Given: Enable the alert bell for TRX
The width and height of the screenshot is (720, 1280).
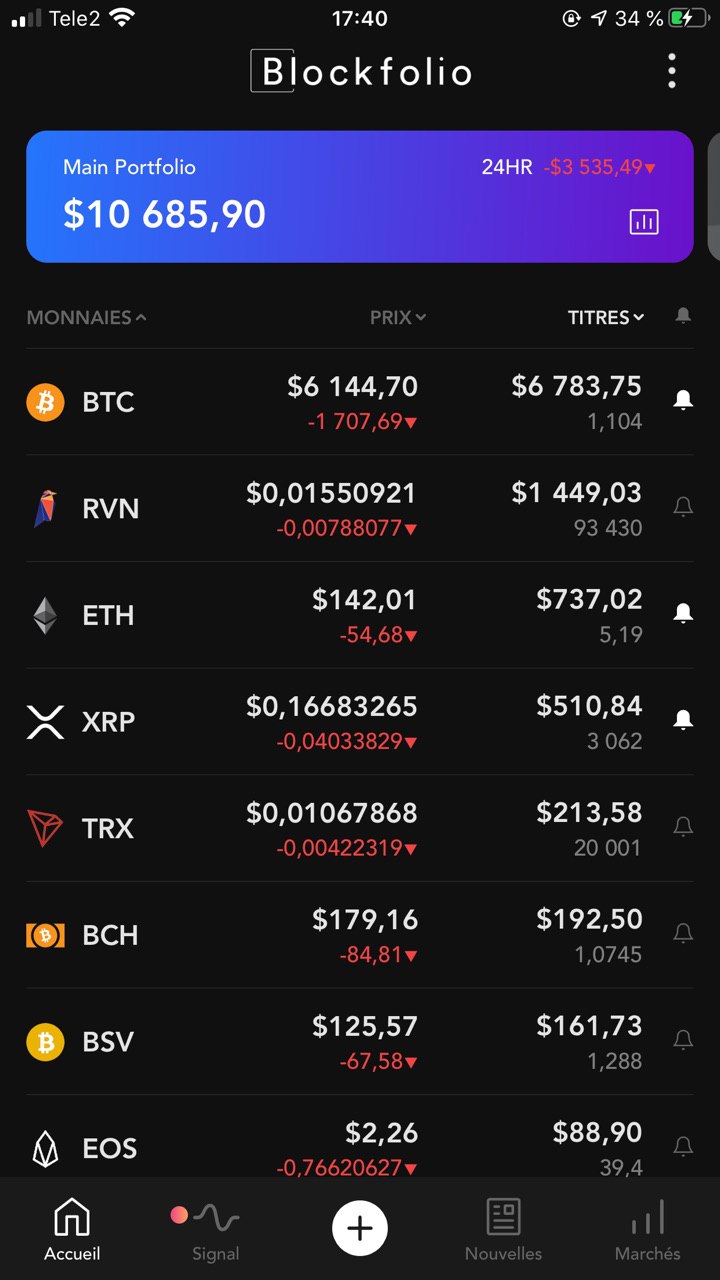Looking at the screenshot, I should pos(683,827).
